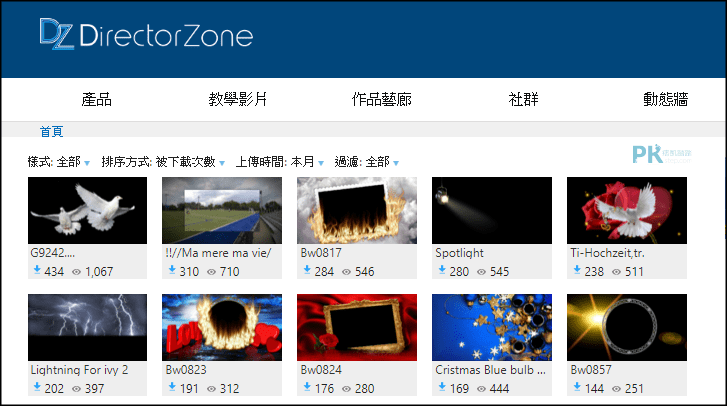This screenshot has width=727, height=406.
Task: View the Bw0857 ring template
Action: pyautogui.click(x=626, y=327)
